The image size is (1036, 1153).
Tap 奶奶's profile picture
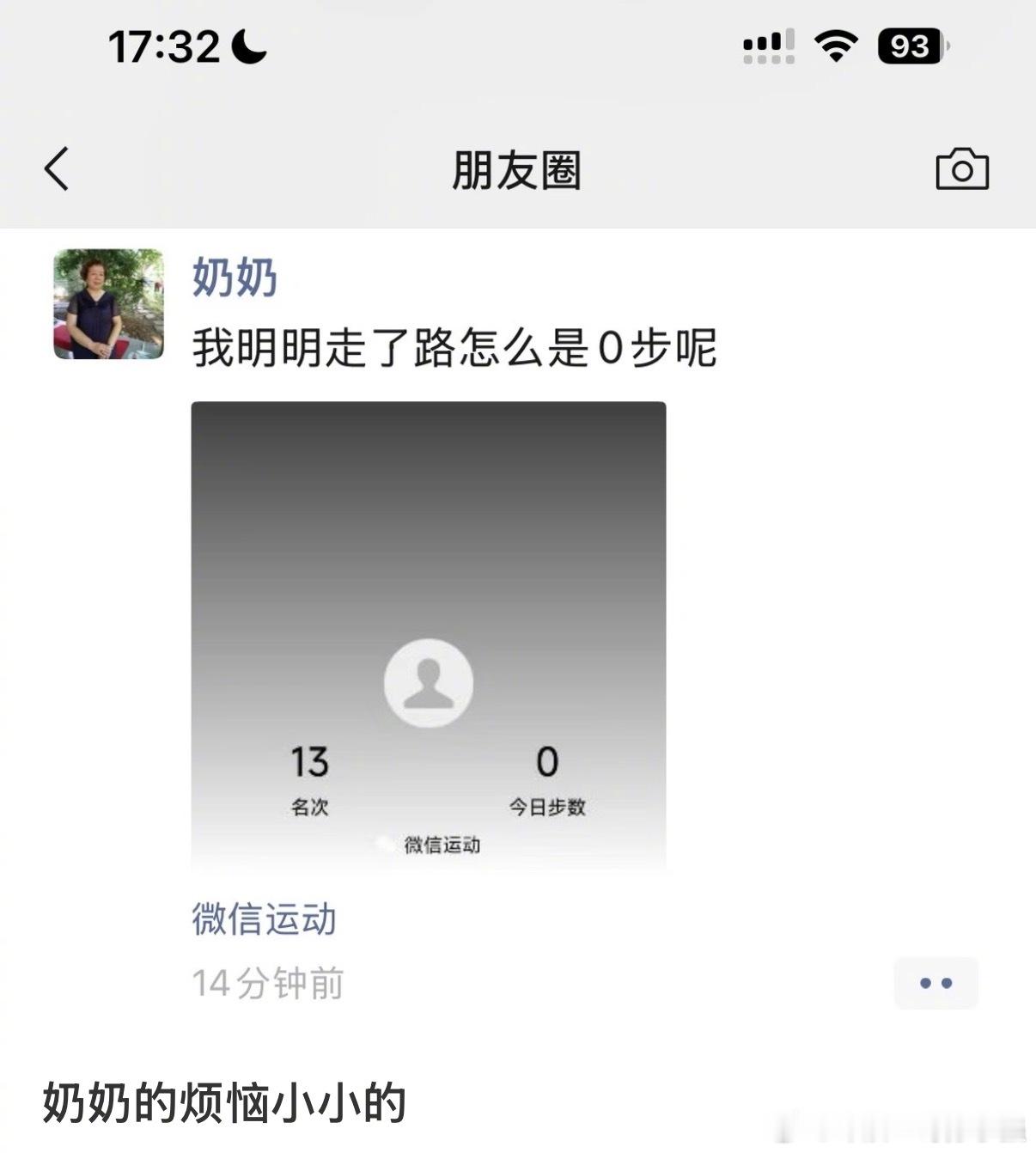coord(107,305)
